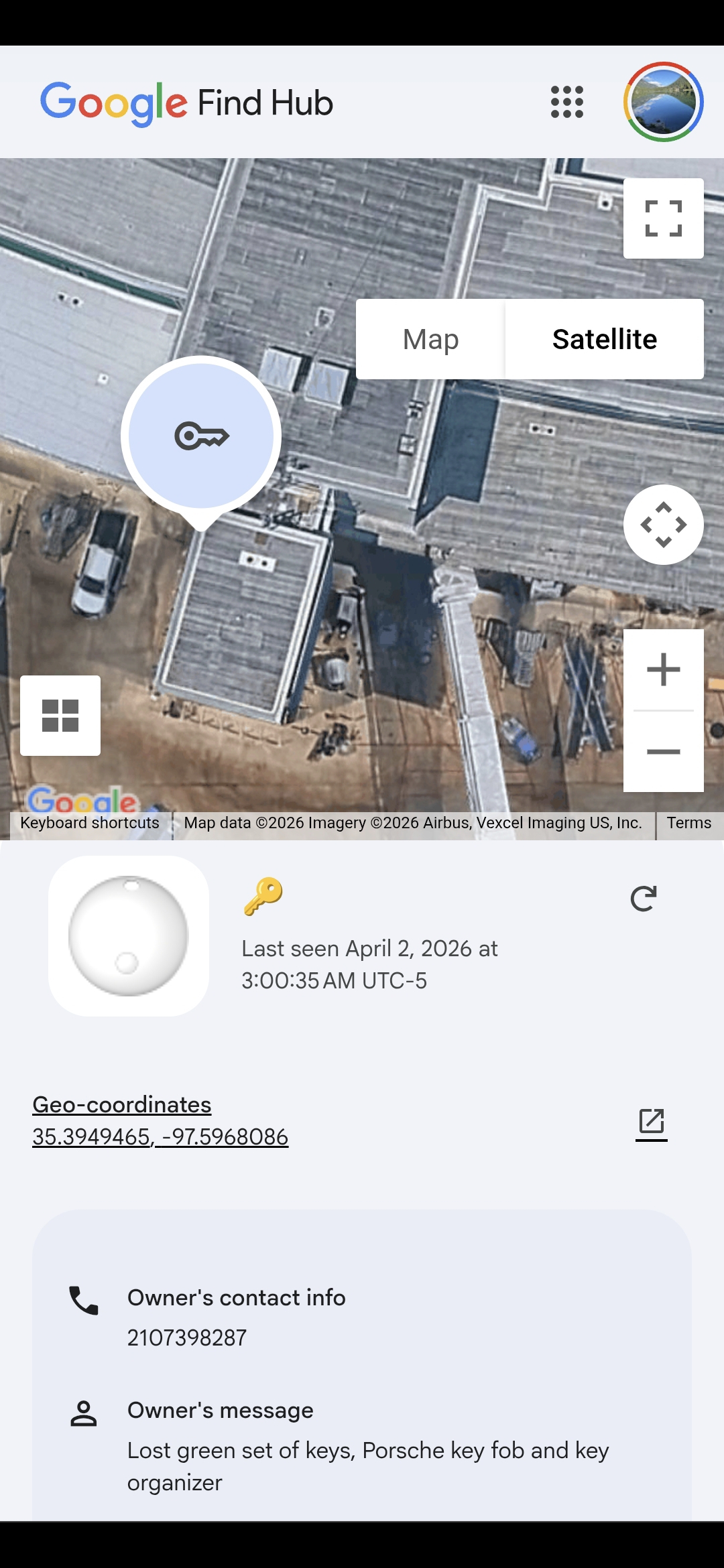
Task: Open the Google apps grid
Action: (567, 102)
